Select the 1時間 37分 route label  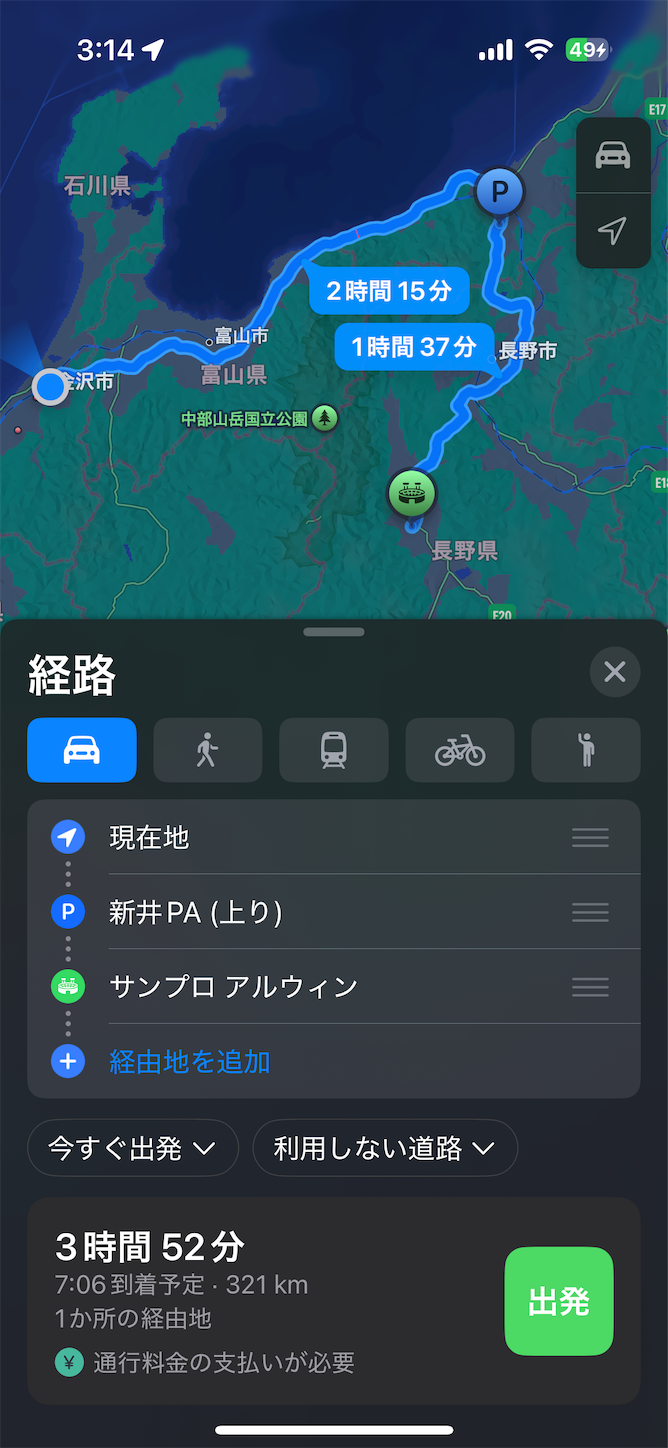pyautogui.click(x=414, y=347)
